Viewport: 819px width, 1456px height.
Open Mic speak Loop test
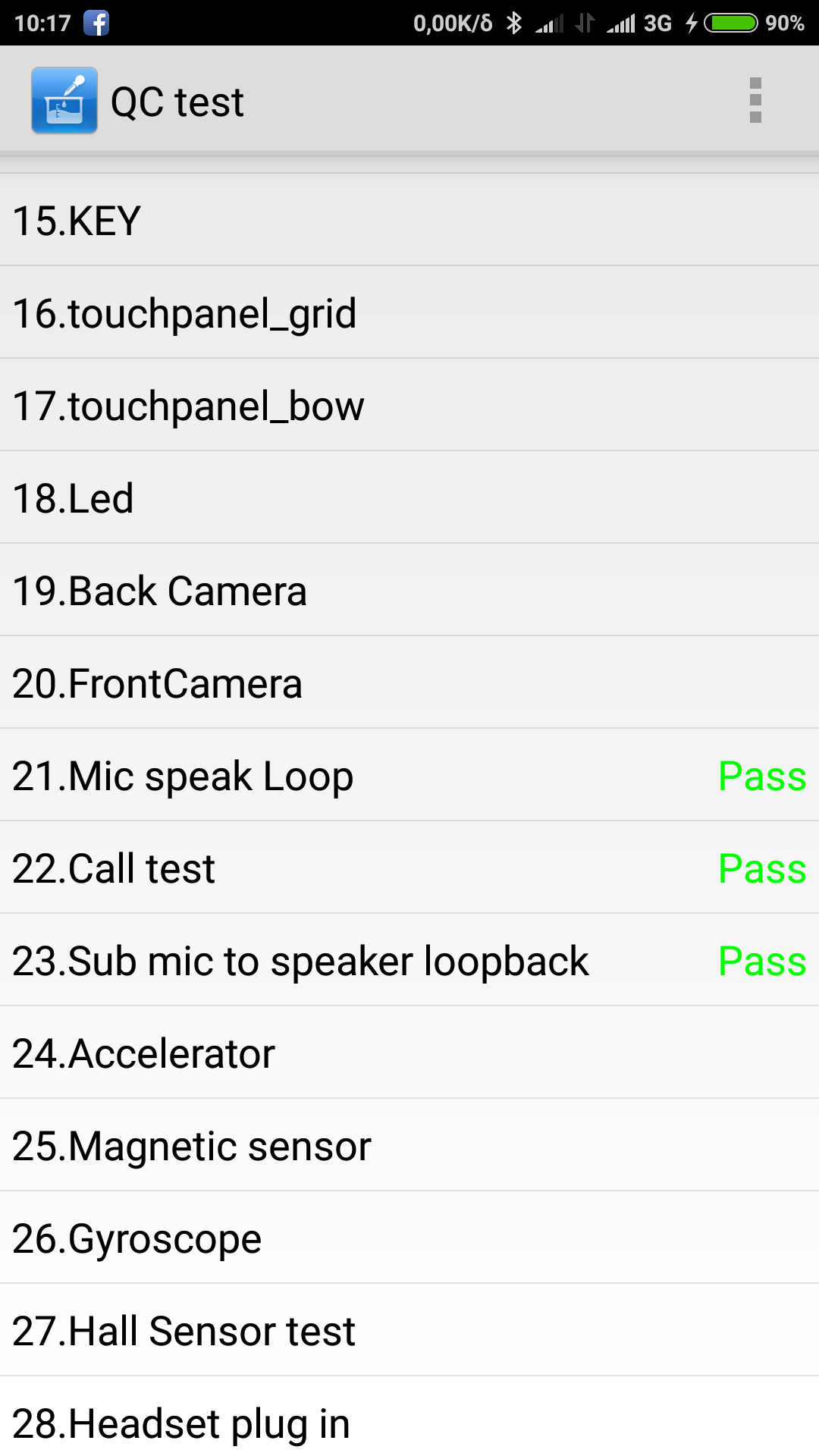click(409, 776)
